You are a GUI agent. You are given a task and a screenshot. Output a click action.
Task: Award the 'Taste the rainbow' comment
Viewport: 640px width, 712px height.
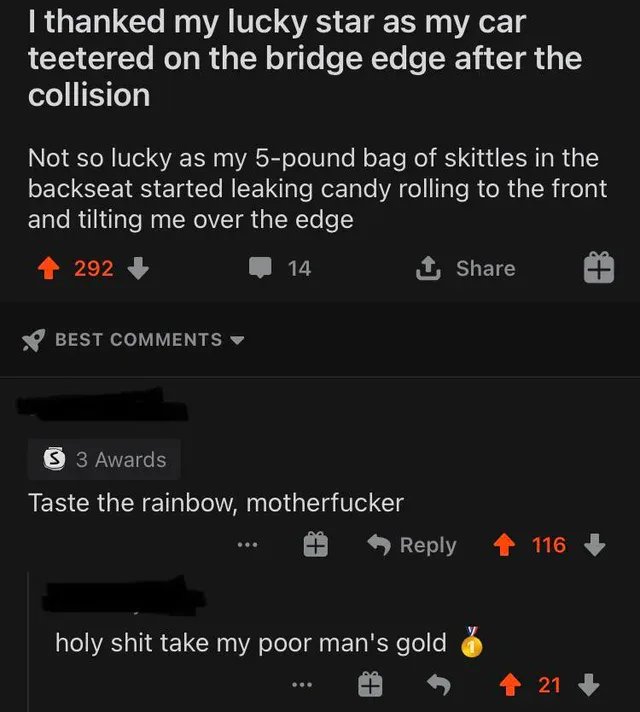pos(316,546)
